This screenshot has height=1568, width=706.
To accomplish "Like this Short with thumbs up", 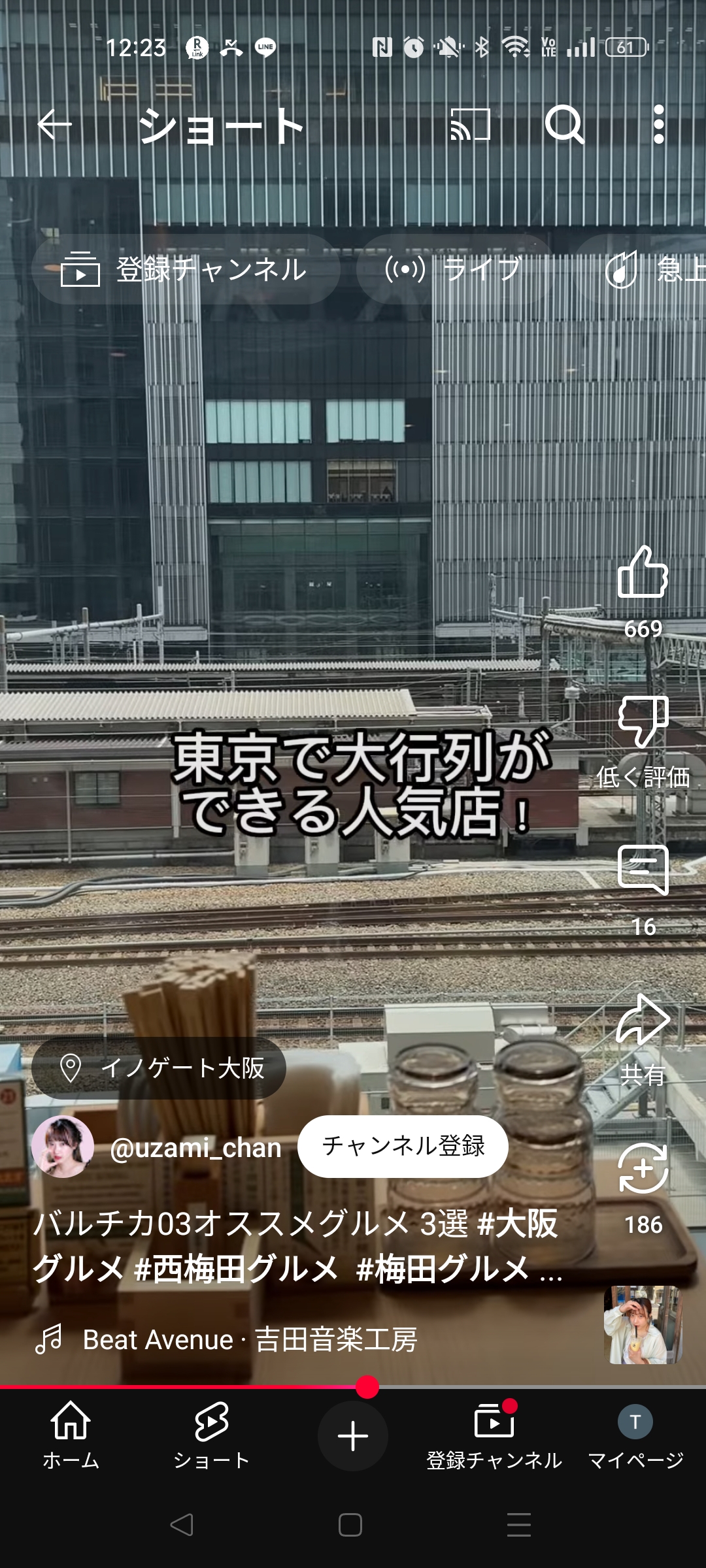I will tap(643, 572).
